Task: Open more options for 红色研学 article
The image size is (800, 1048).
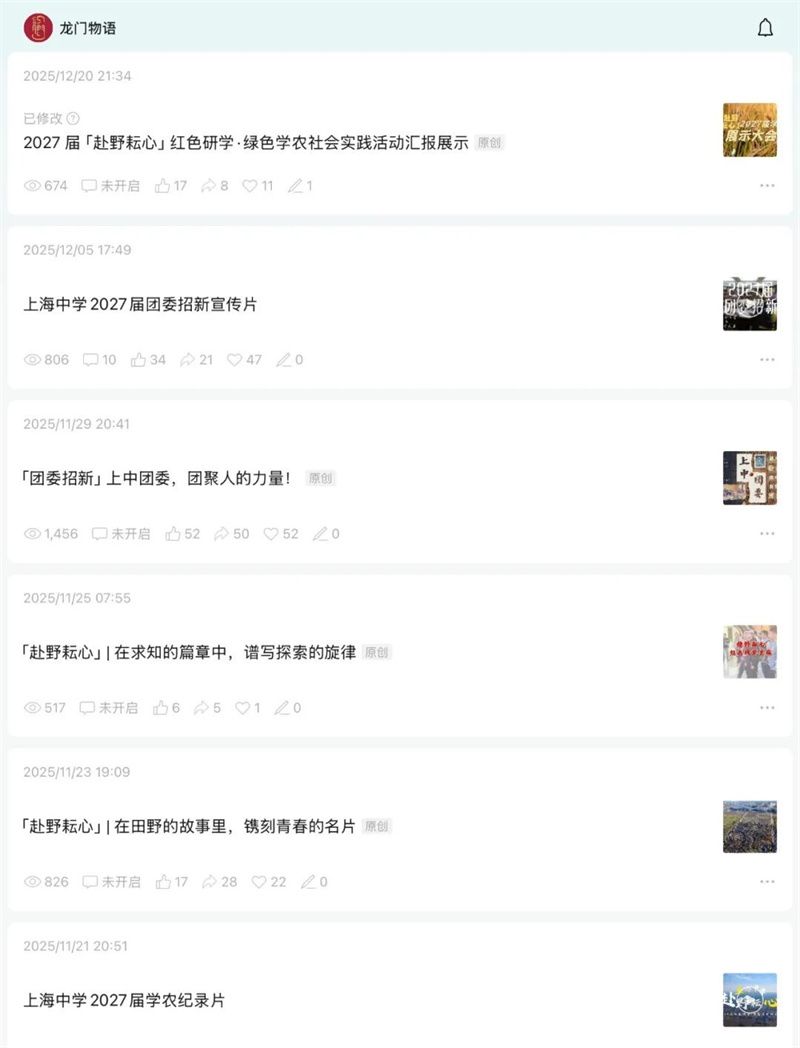Action: [767, 186]
